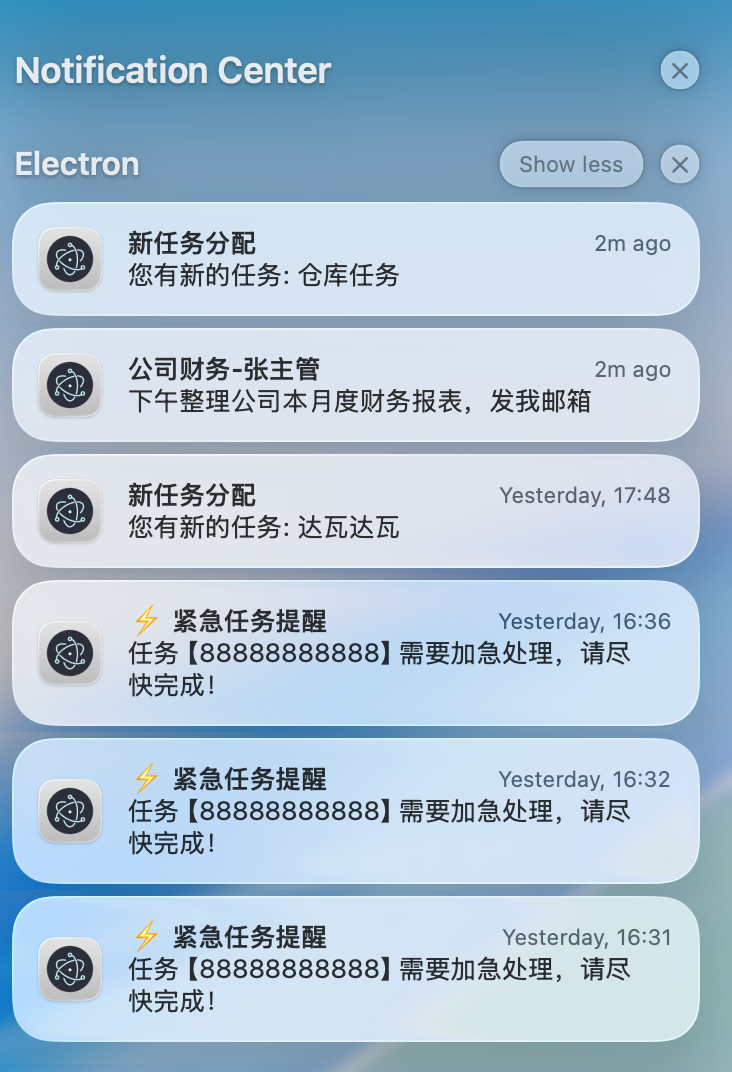Dismiss all Electron notifications with the group X

[679, 164]
